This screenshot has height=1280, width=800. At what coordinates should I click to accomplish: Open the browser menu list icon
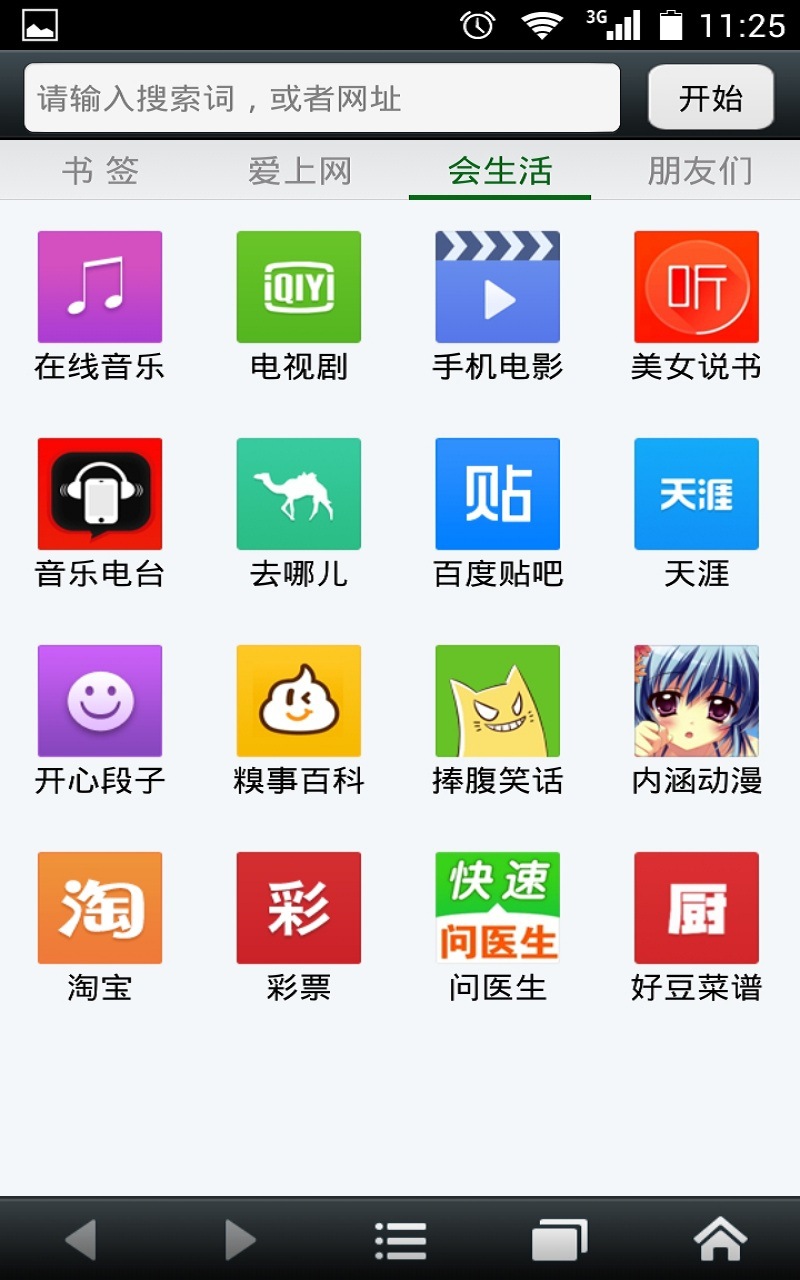coord(401,1241)
